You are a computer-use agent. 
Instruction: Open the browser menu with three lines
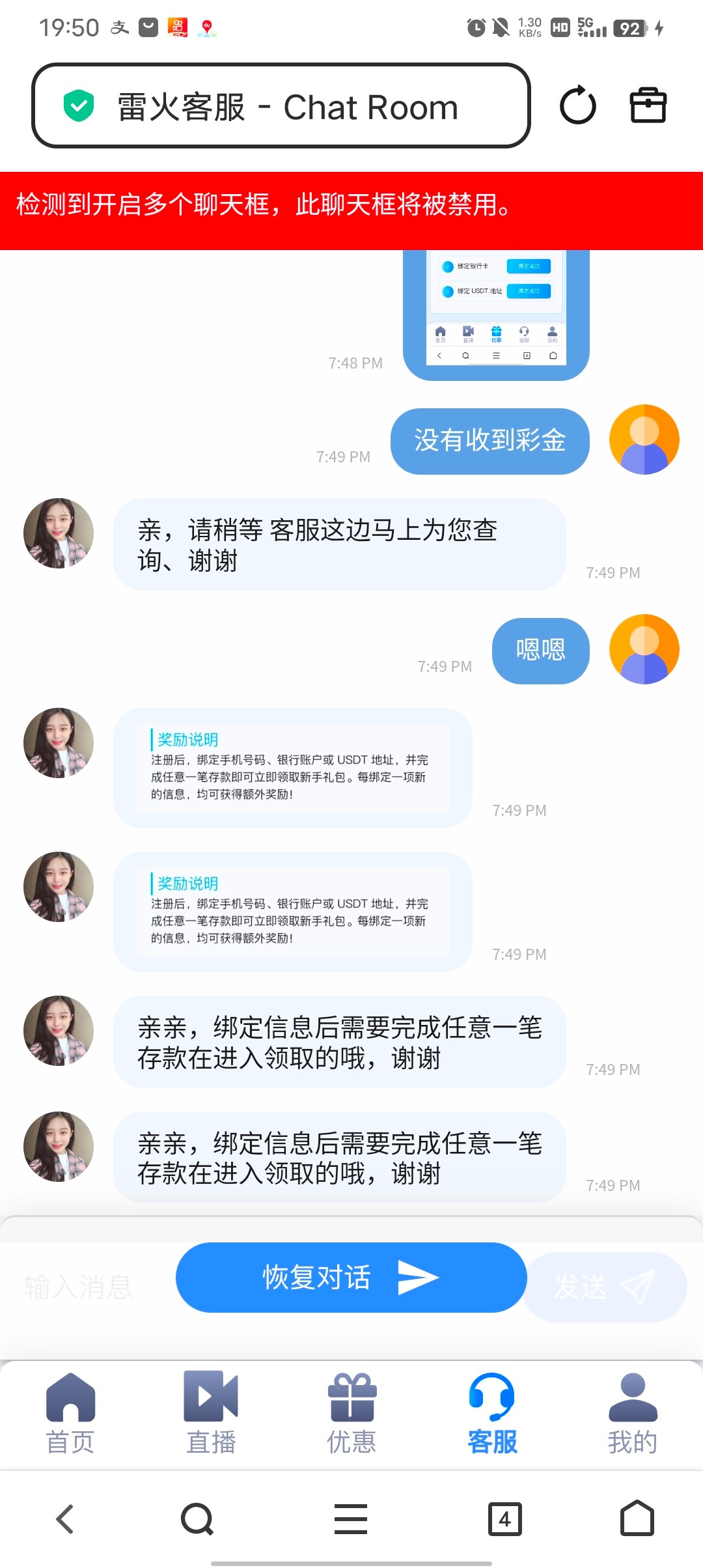click(x=351, y=1519)
